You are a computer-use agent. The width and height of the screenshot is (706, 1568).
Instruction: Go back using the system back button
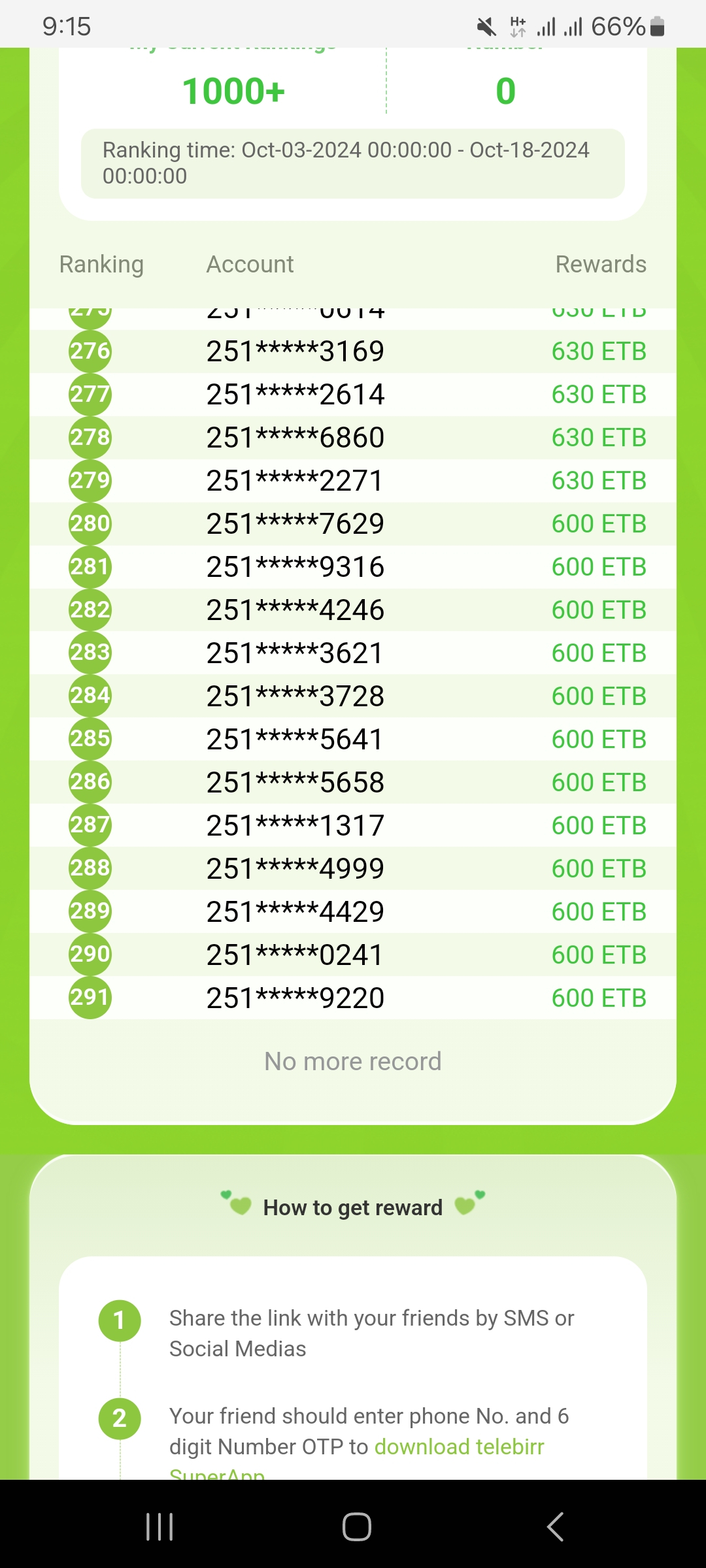555,1527
